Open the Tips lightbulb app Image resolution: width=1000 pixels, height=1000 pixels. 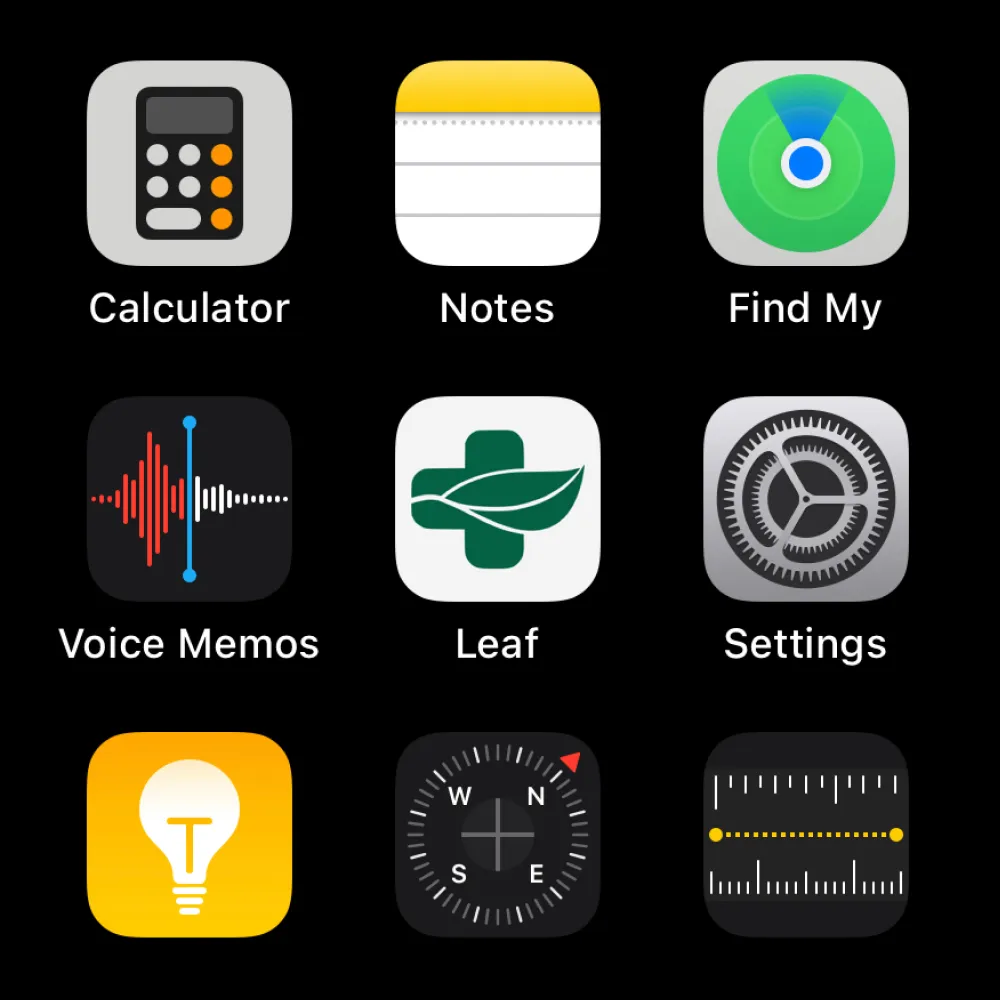[x=190, y=835]
